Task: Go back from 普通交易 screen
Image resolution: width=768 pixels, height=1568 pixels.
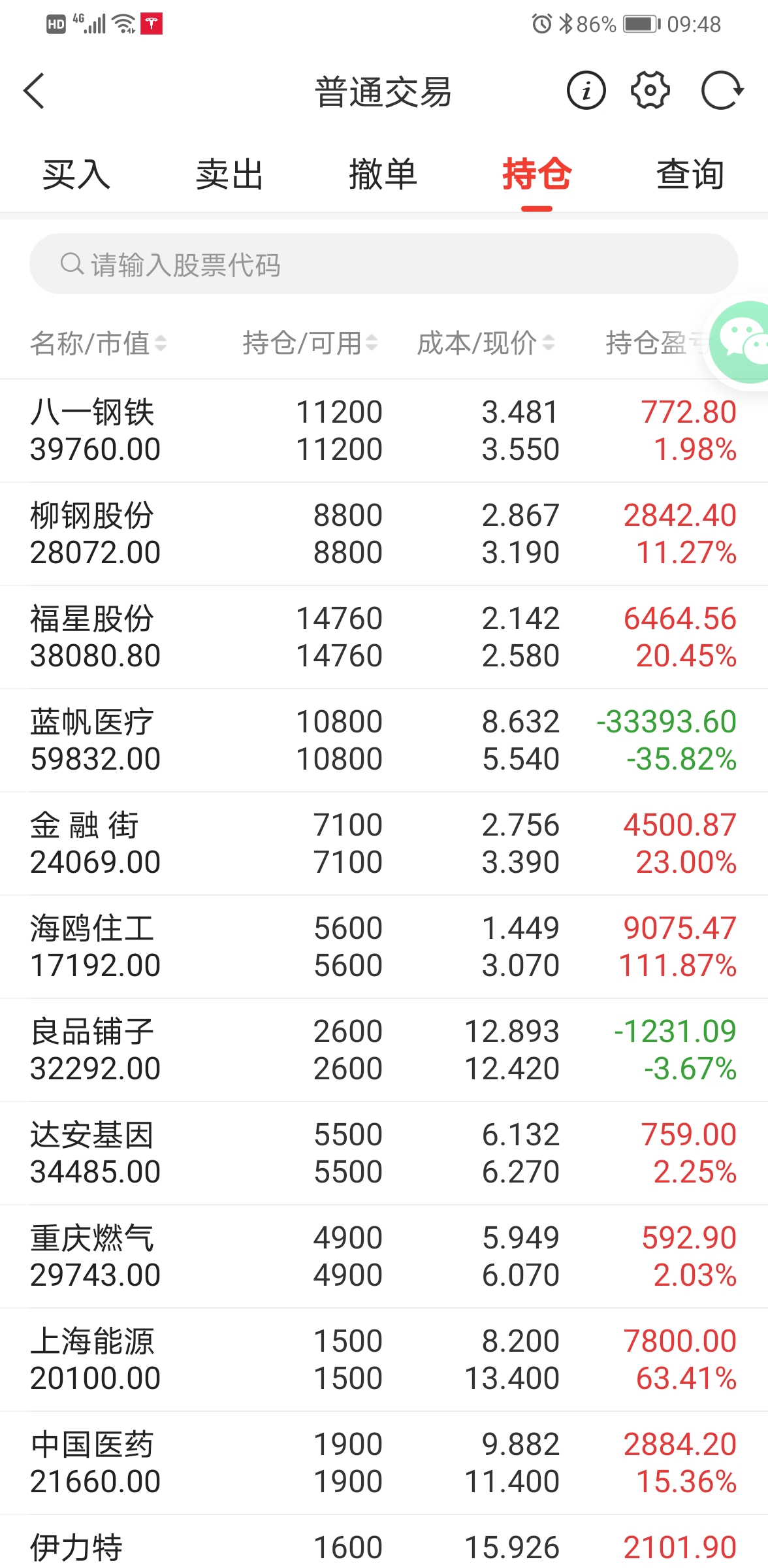Action: [x=34, y=91]
